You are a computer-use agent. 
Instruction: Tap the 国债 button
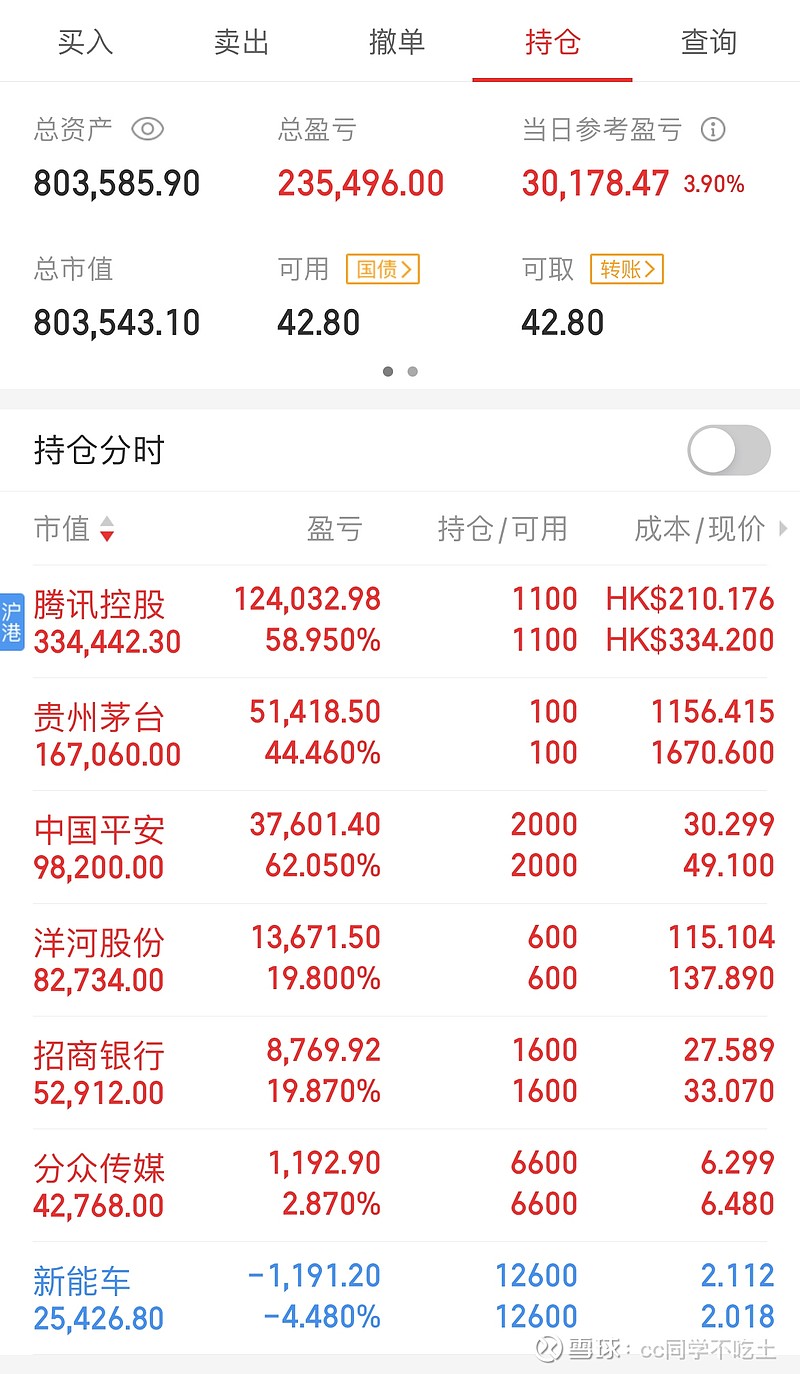click(383, 269)
